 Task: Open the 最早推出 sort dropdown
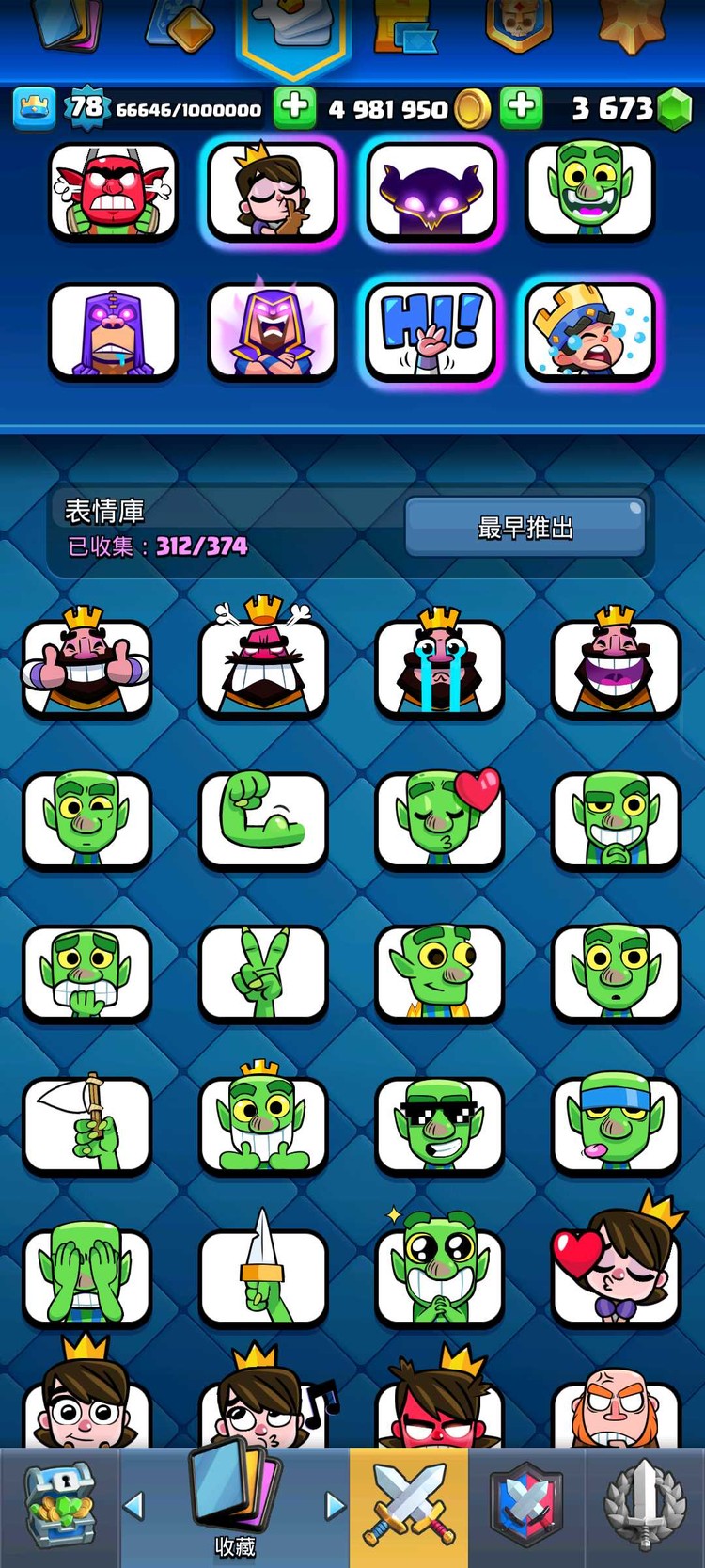(526, 529)
